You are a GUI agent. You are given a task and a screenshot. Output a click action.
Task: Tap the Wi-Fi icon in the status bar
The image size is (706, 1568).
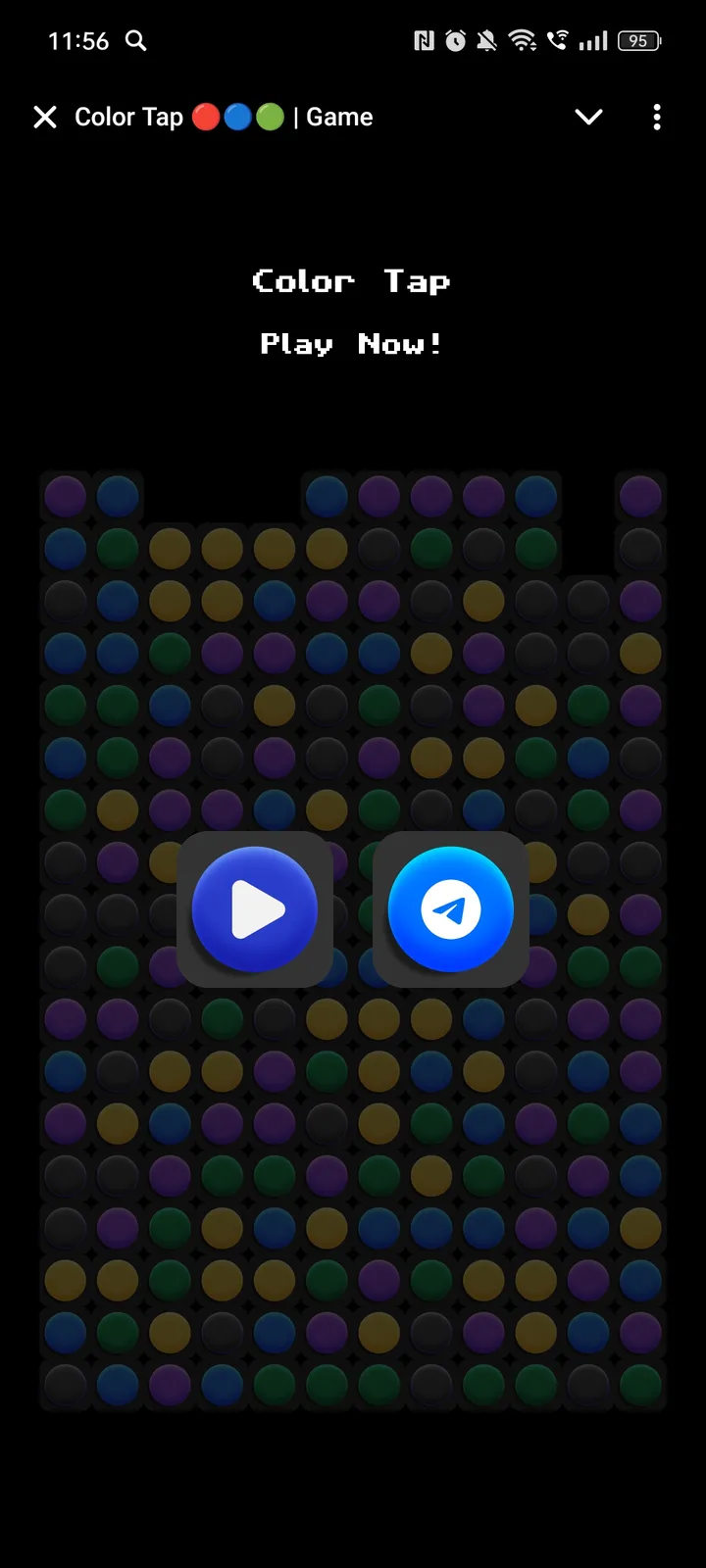pyautogui.click(x=523, y=40)
